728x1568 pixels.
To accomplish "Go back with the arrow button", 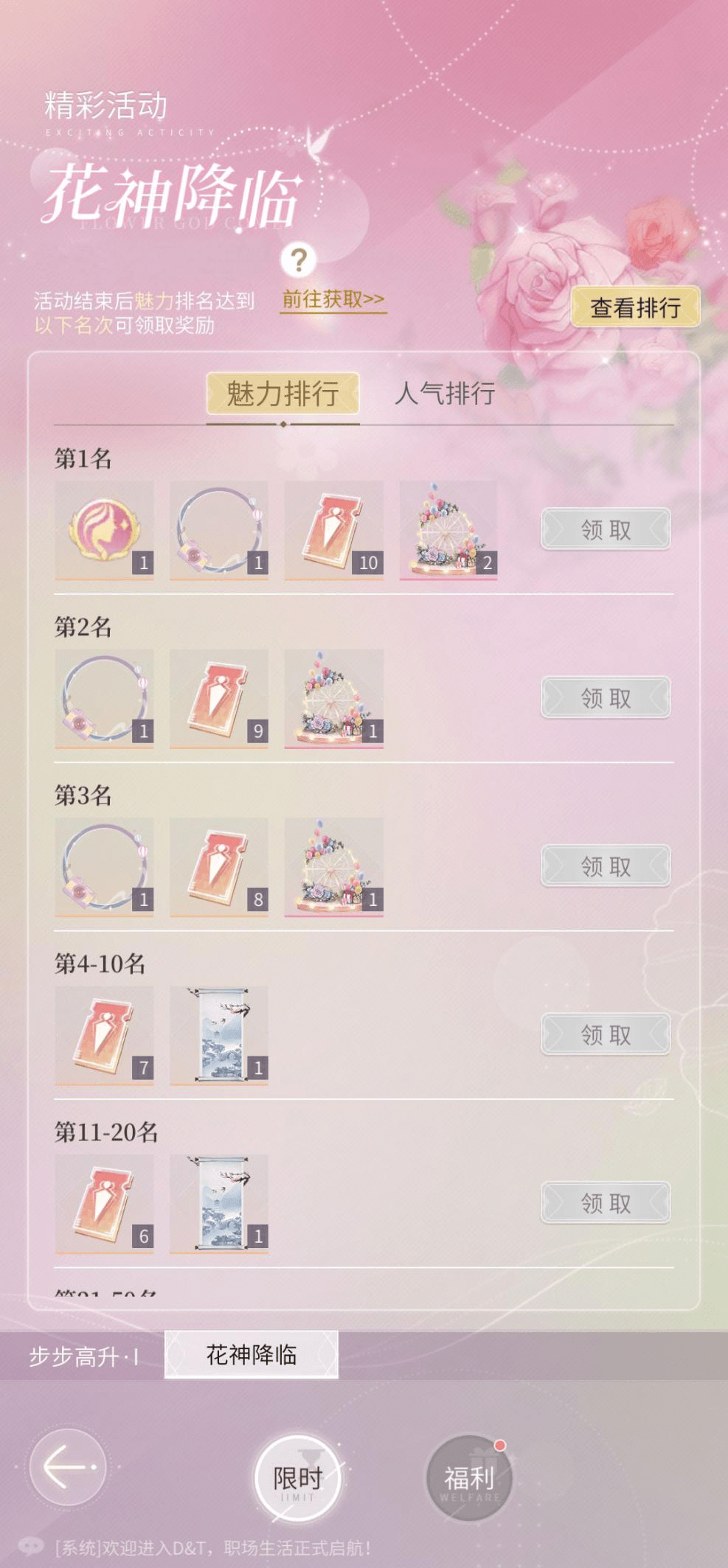I will (x=68, y=1466).
